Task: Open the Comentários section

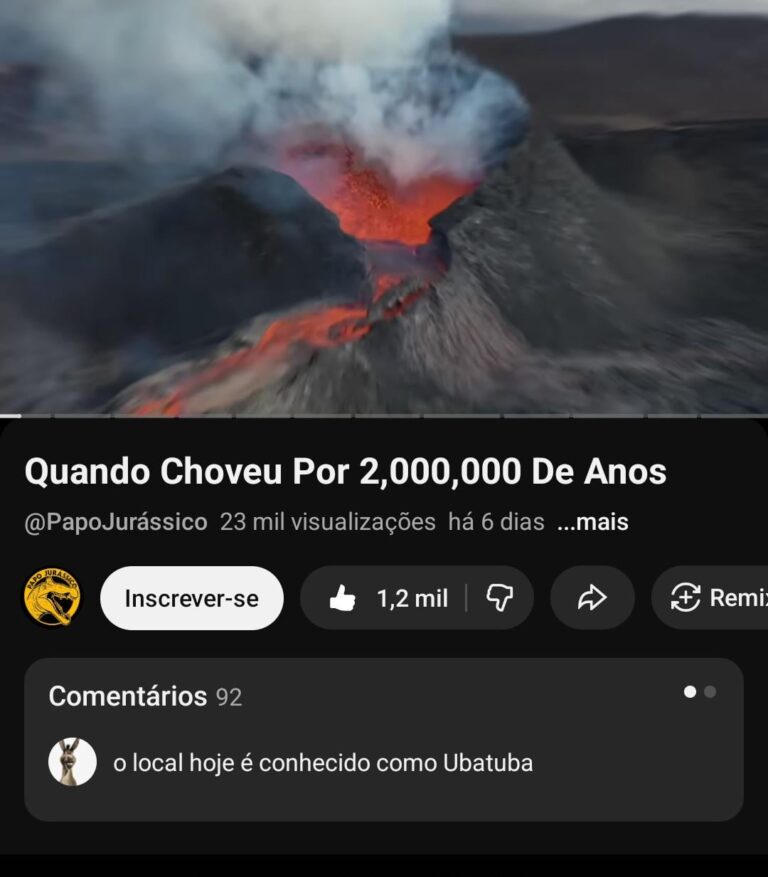Action: click(384, 738)
